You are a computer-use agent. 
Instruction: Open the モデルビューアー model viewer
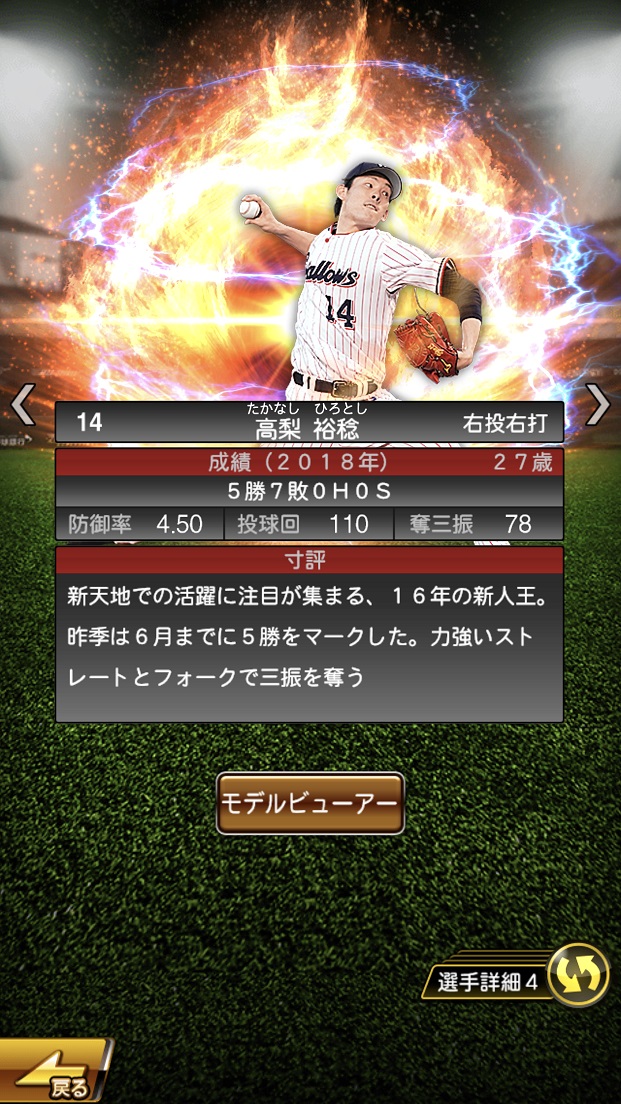tap(310, 803)
